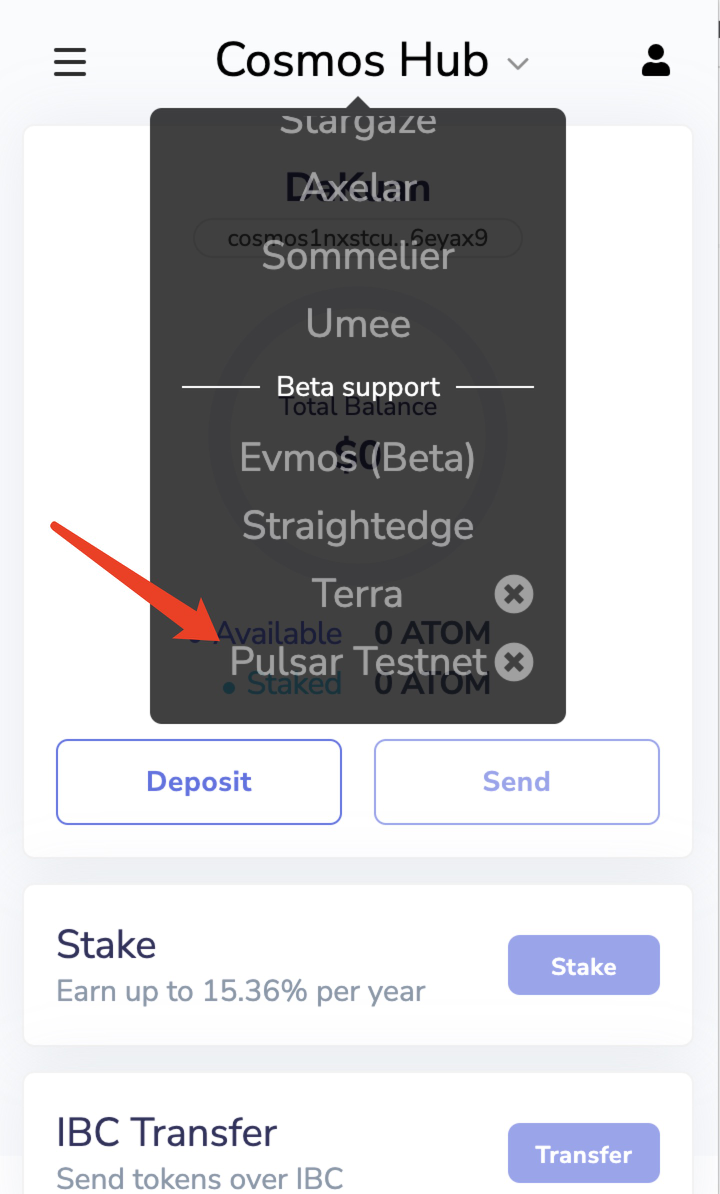Start an IBC Transfer
This screenshot has height=1194, width=720.
tap(583, 1154)
